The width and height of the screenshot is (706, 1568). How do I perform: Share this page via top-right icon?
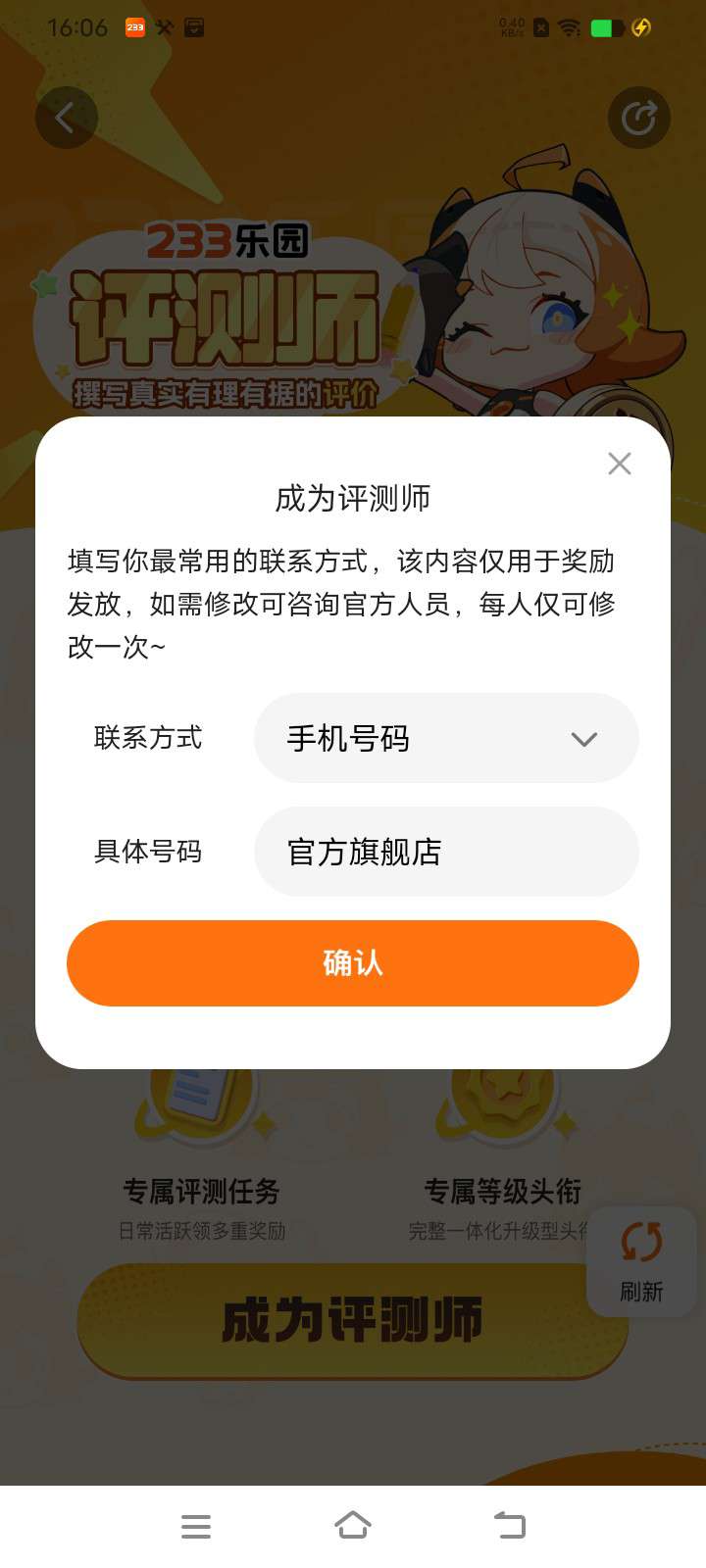[639, 119]
